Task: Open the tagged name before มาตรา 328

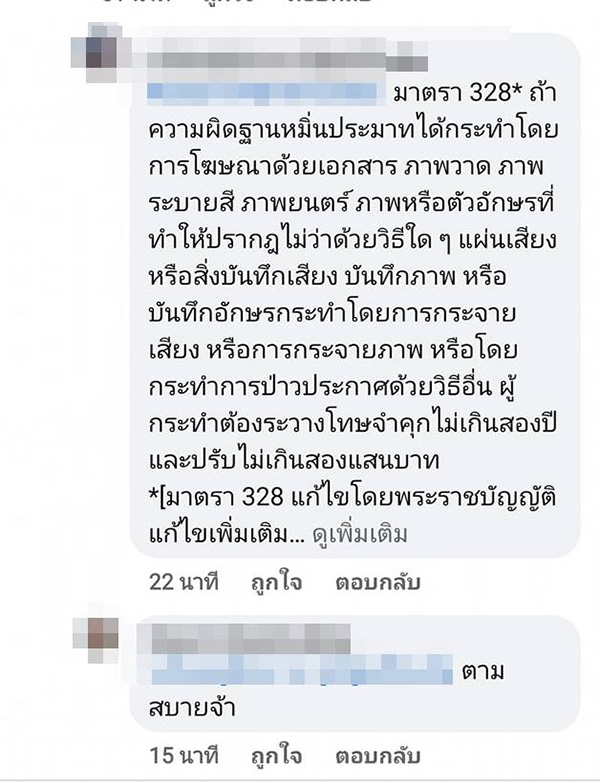Action: 267,92
